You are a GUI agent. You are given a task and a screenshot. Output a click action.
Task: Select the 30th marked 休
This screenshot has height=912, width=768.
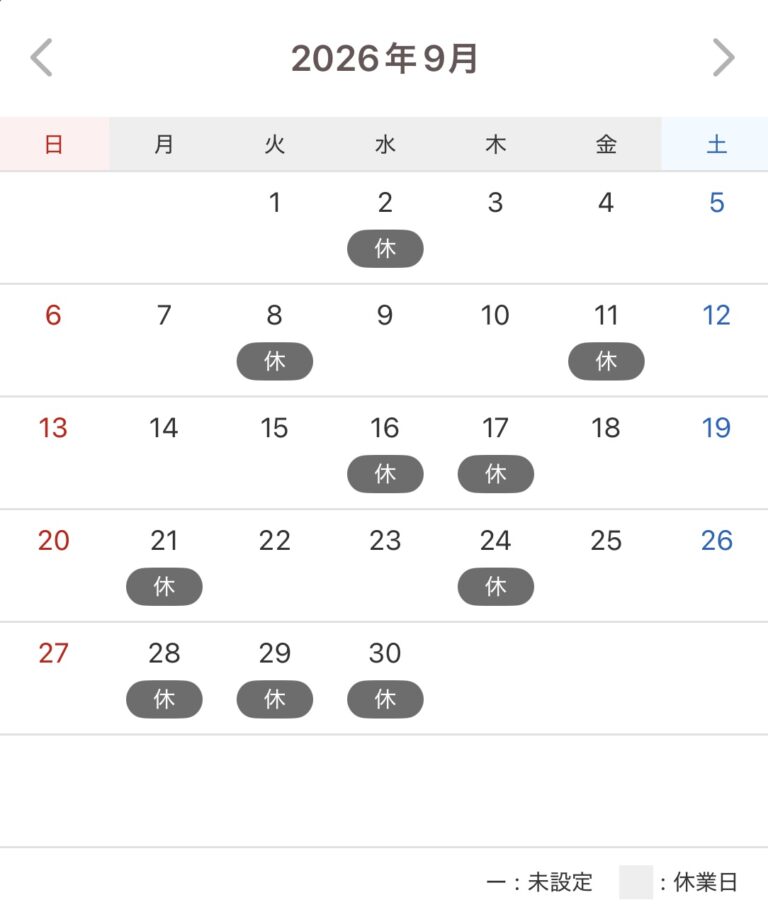pyautogui.click(x=385, y=679)
